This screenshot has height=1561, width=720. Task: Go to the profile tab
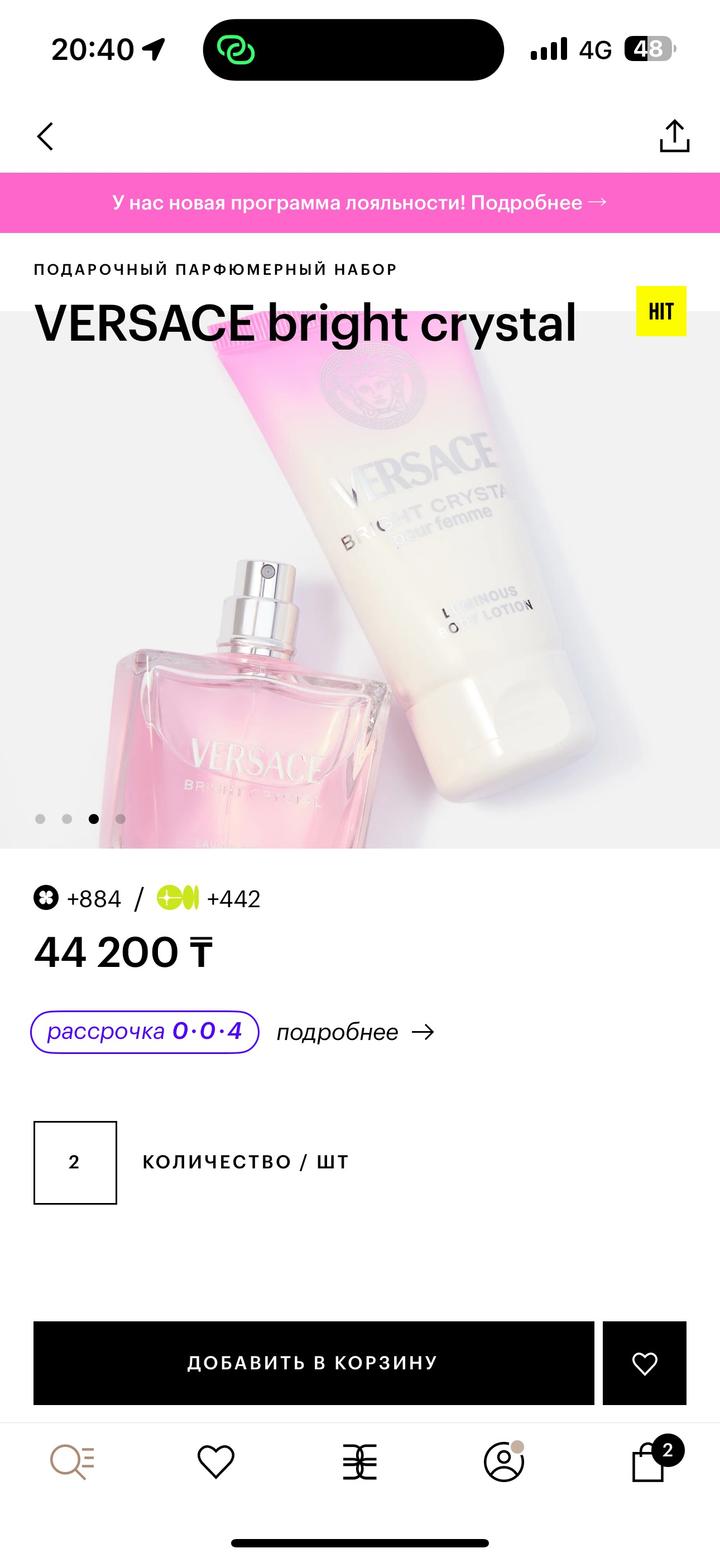504,1462
